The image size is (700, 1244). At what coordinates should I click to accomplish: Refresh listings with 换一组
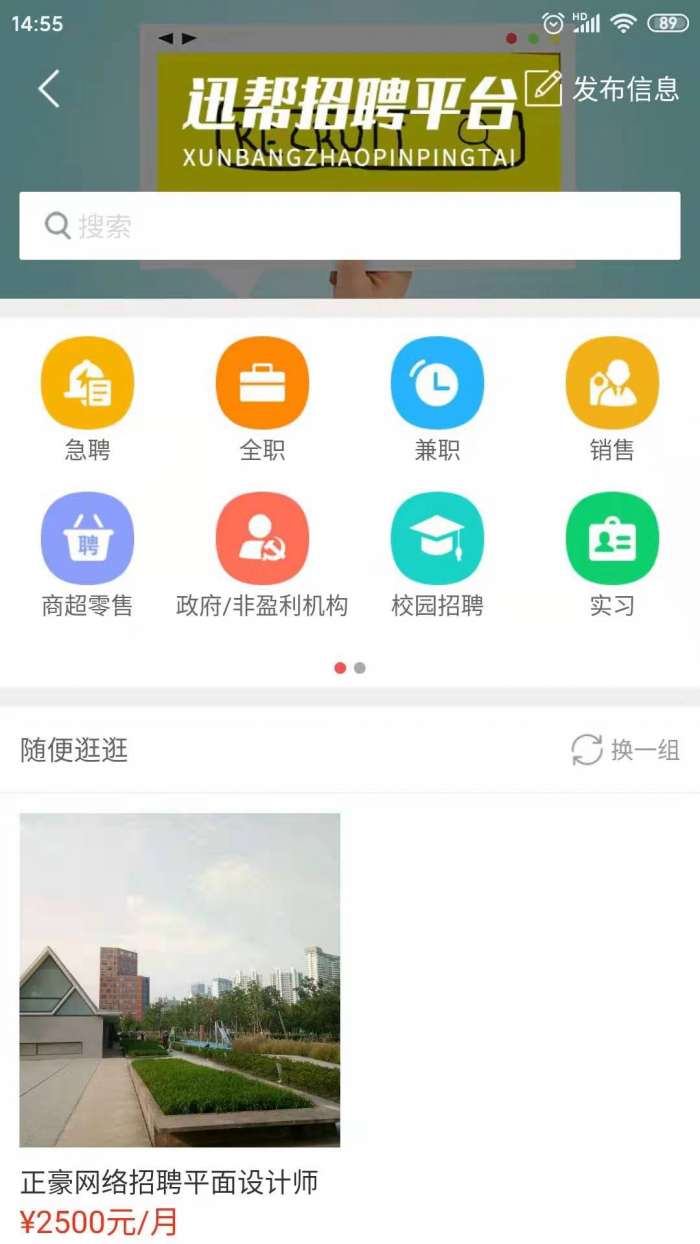click(x=626, y=750)
